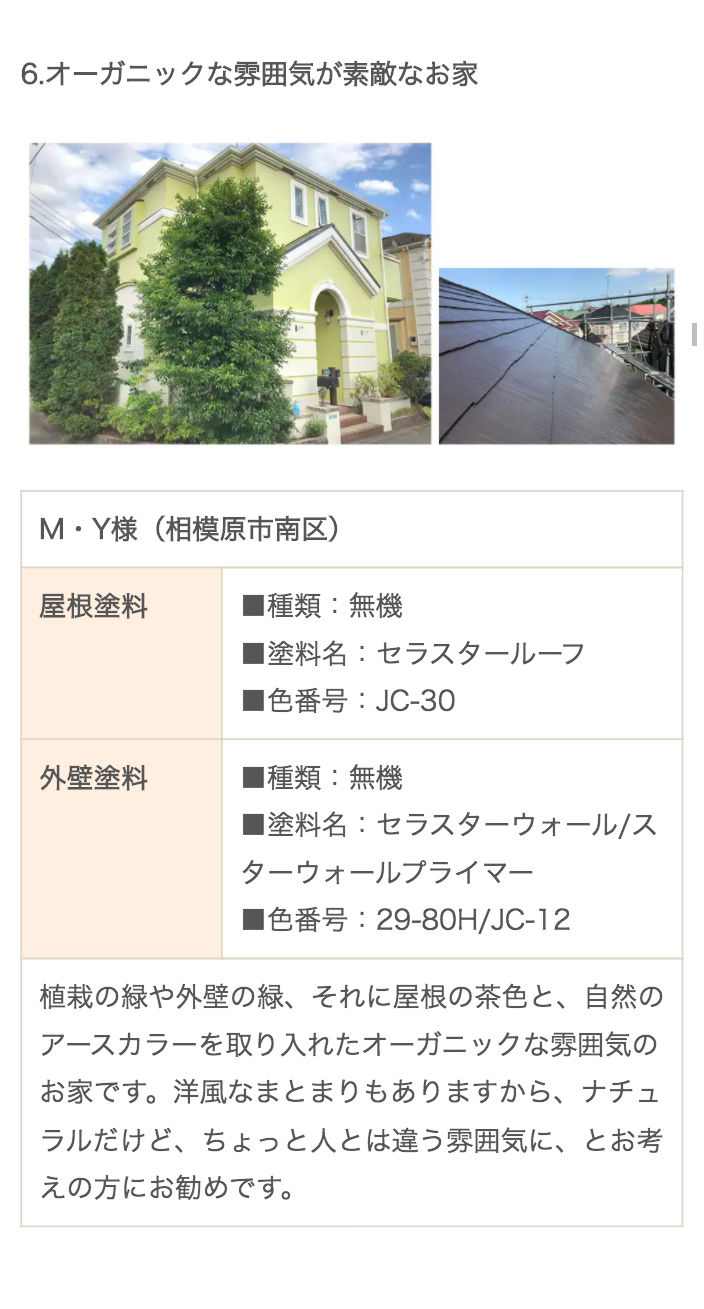This screenshot has height=1309, width=704.
Task: Enlarge the brown roof photo
Action: pos(556,356)
